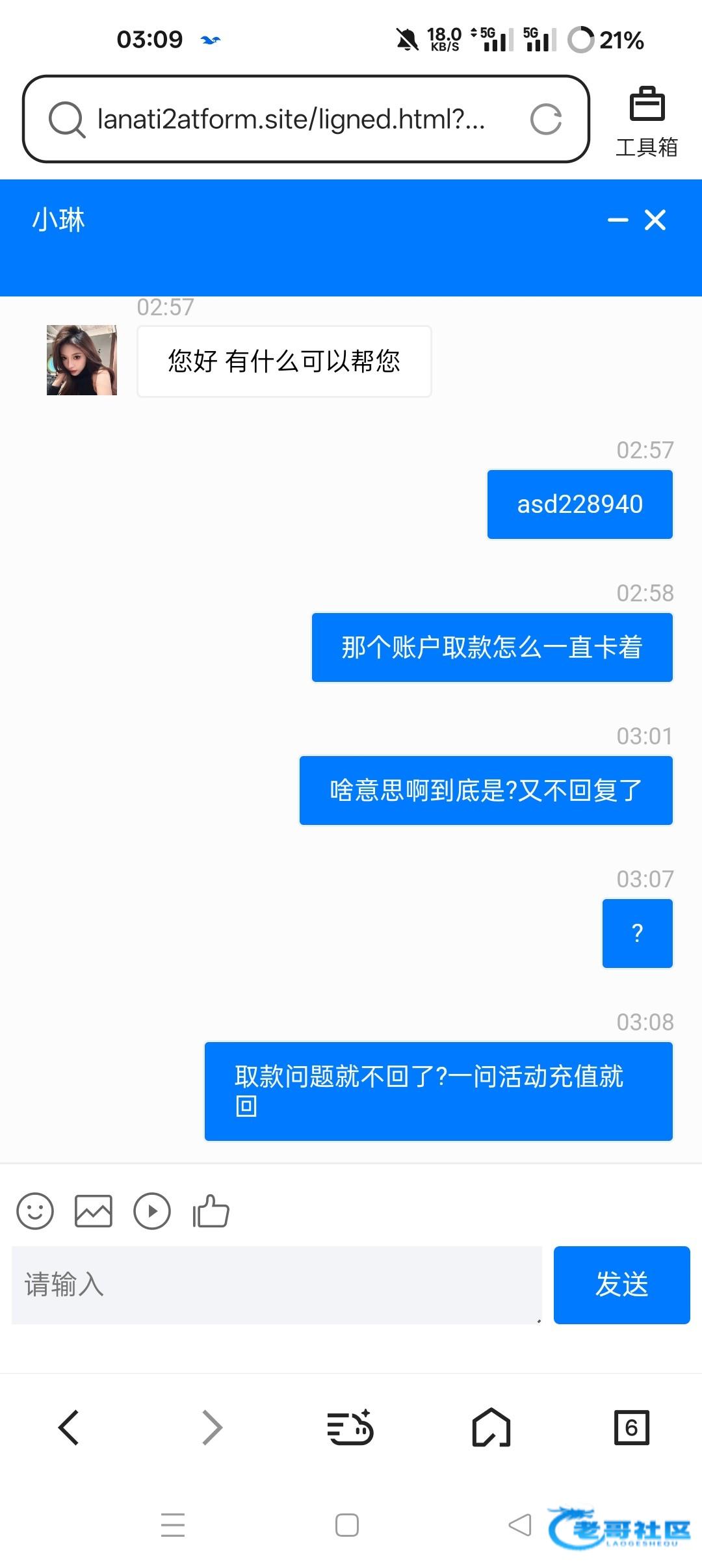Viewport: 702px width, 1568px height.
Task: Tap the 发送 send button
Action: point(621,1285)
